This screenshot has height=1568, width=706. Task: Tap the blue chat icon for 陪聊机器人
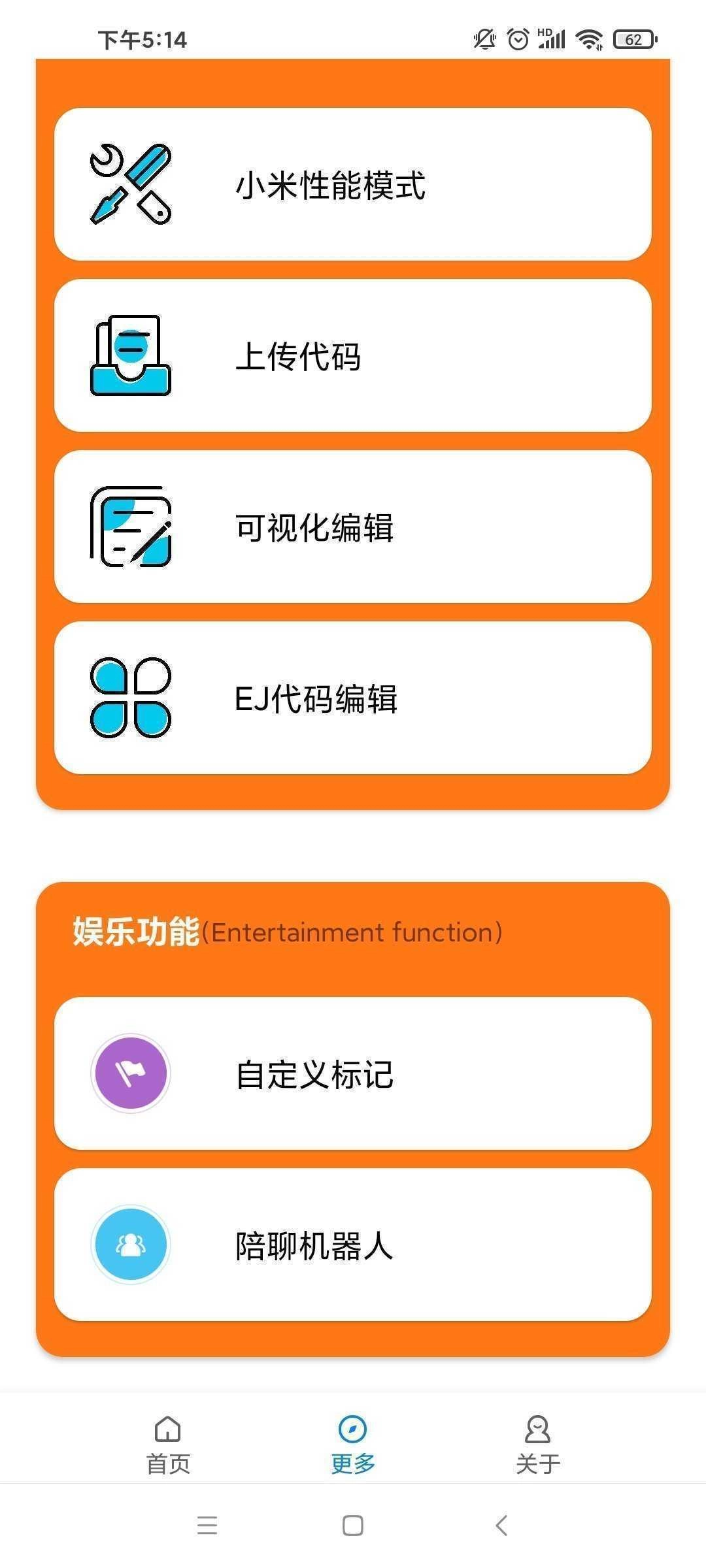130,1245
